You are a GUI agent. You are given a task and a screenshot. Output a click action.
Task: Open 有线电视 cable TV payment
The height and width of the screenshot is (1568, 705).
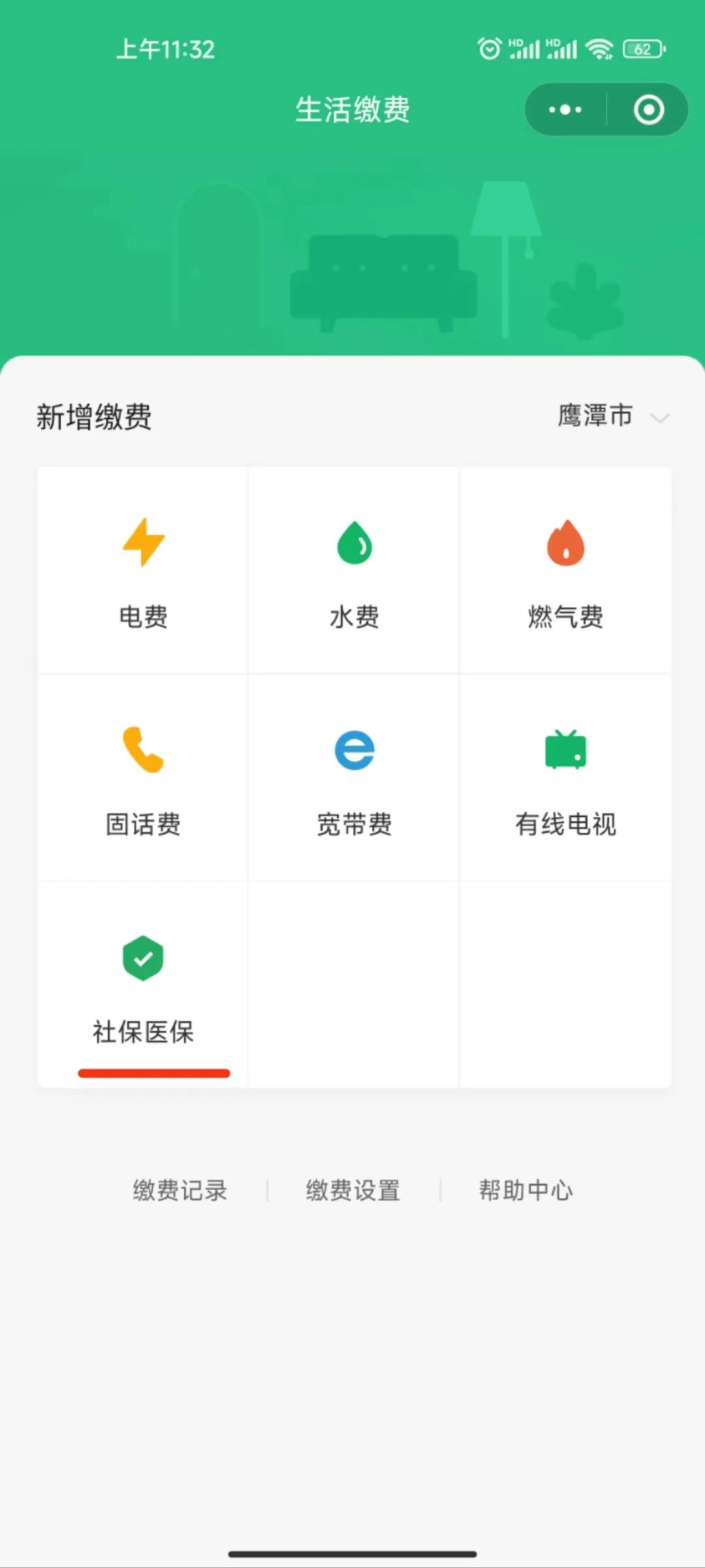click(x=565, y=778)
